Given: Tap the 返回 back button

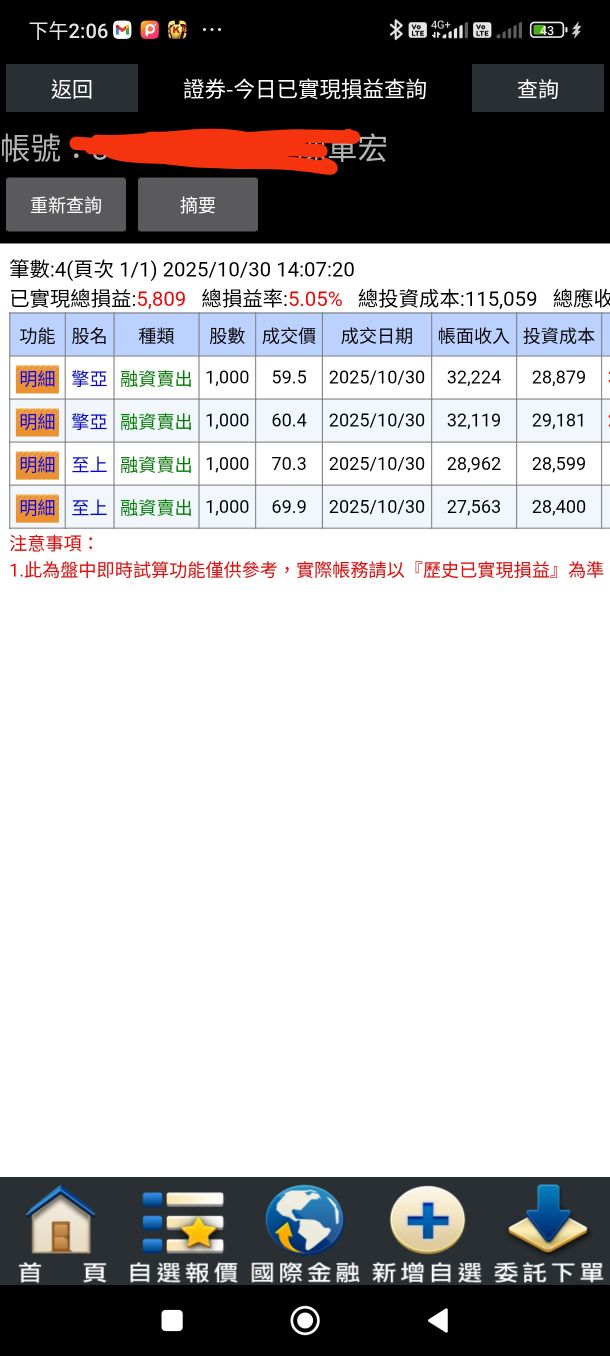Looking at the screenshot, I should coord(71,89).
